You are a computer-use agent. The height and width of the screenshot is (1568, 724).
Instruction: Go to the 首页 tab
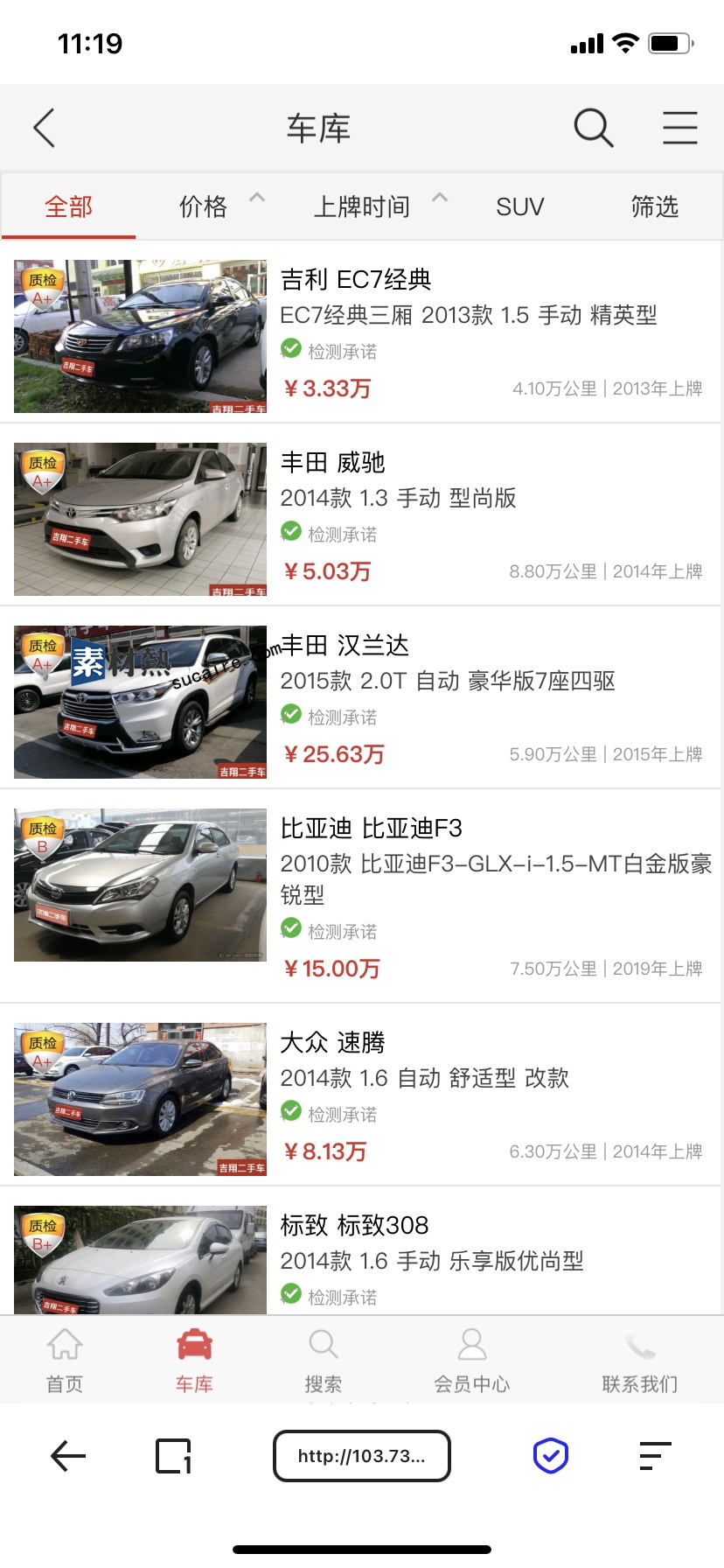[65, 1360]
